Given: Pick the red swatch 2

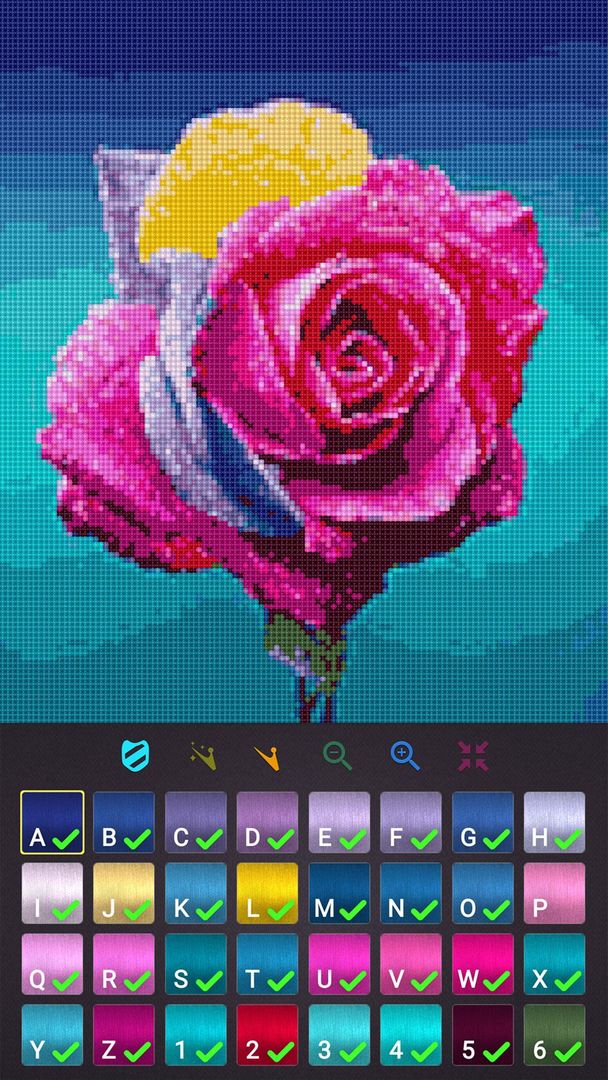Looking at the screenshot, I should coord(267,1035).
